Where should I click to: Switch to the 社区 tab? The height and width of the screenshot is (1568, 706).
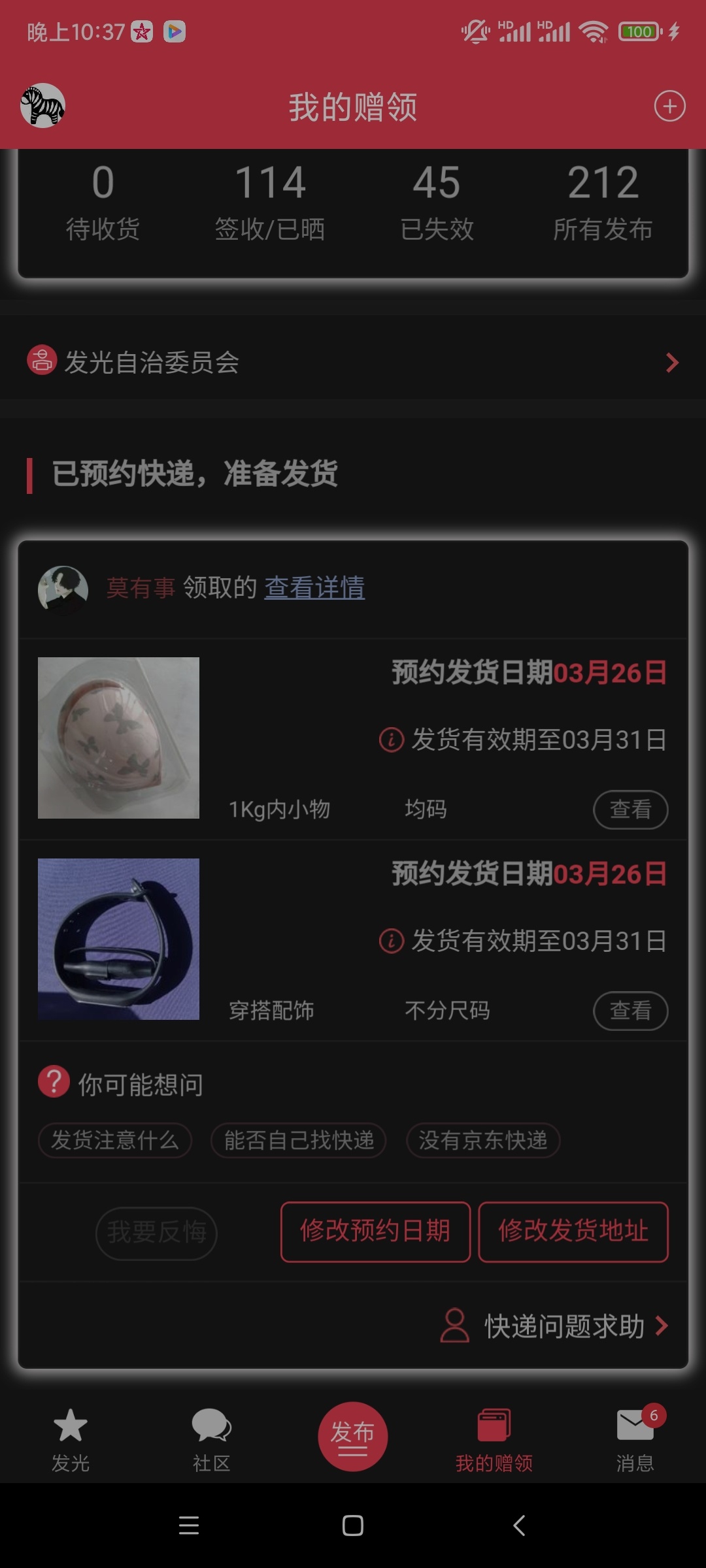211,1440
